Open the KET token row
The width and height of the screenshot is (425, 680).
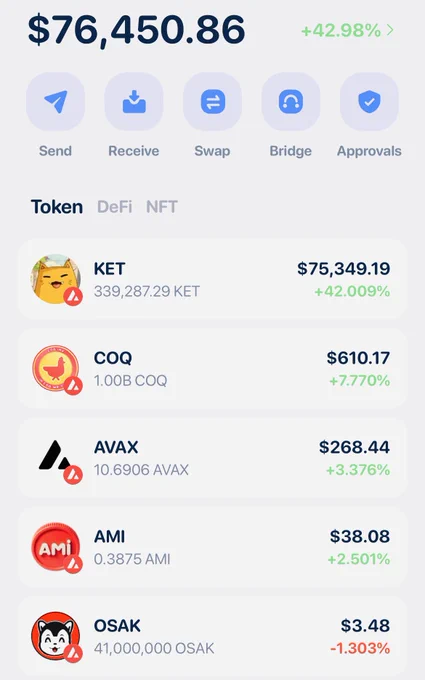click(212, 279)
